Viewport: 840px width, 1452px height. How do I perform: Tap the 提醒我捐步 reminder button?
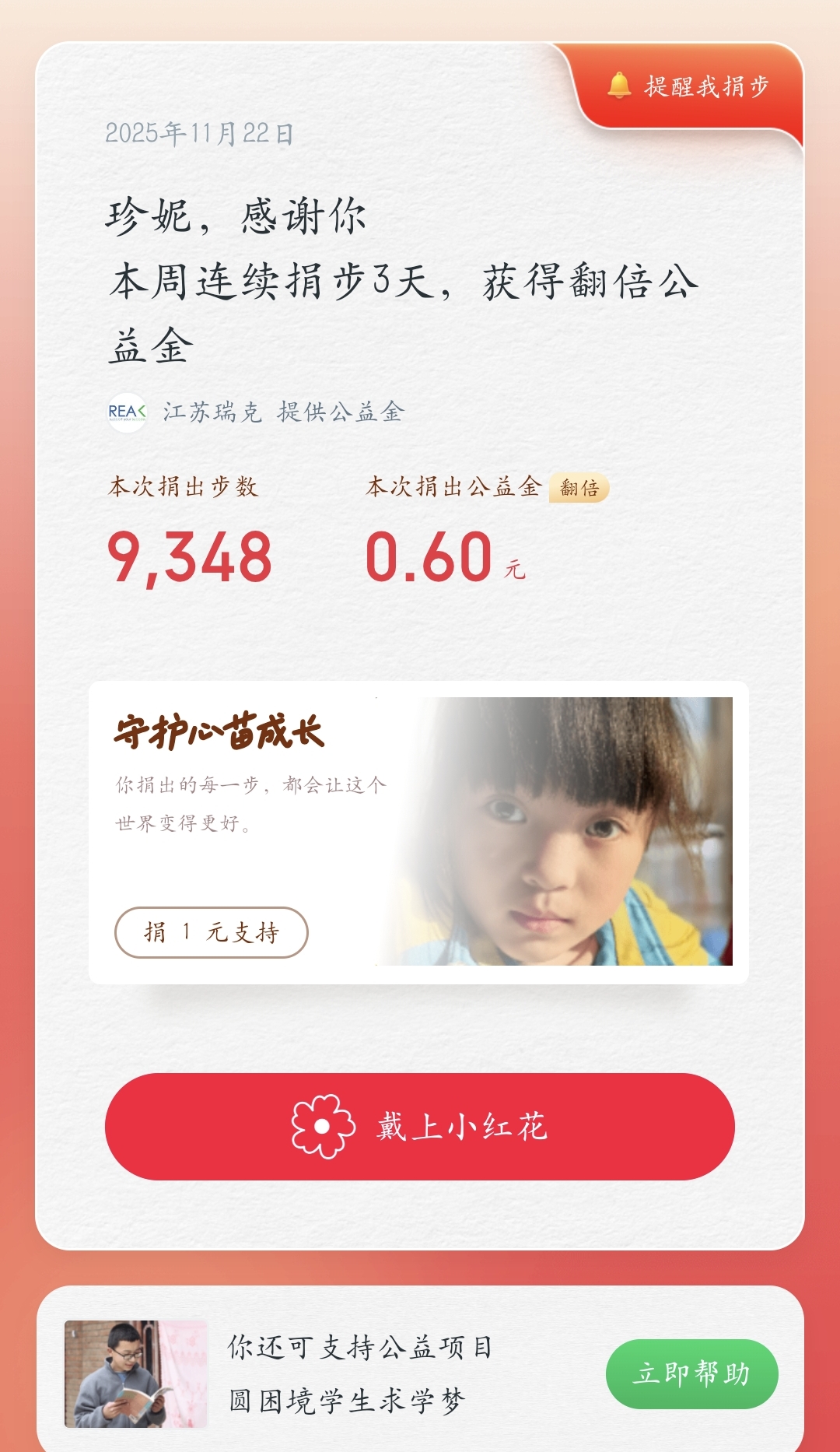click(x=691, y=86)
